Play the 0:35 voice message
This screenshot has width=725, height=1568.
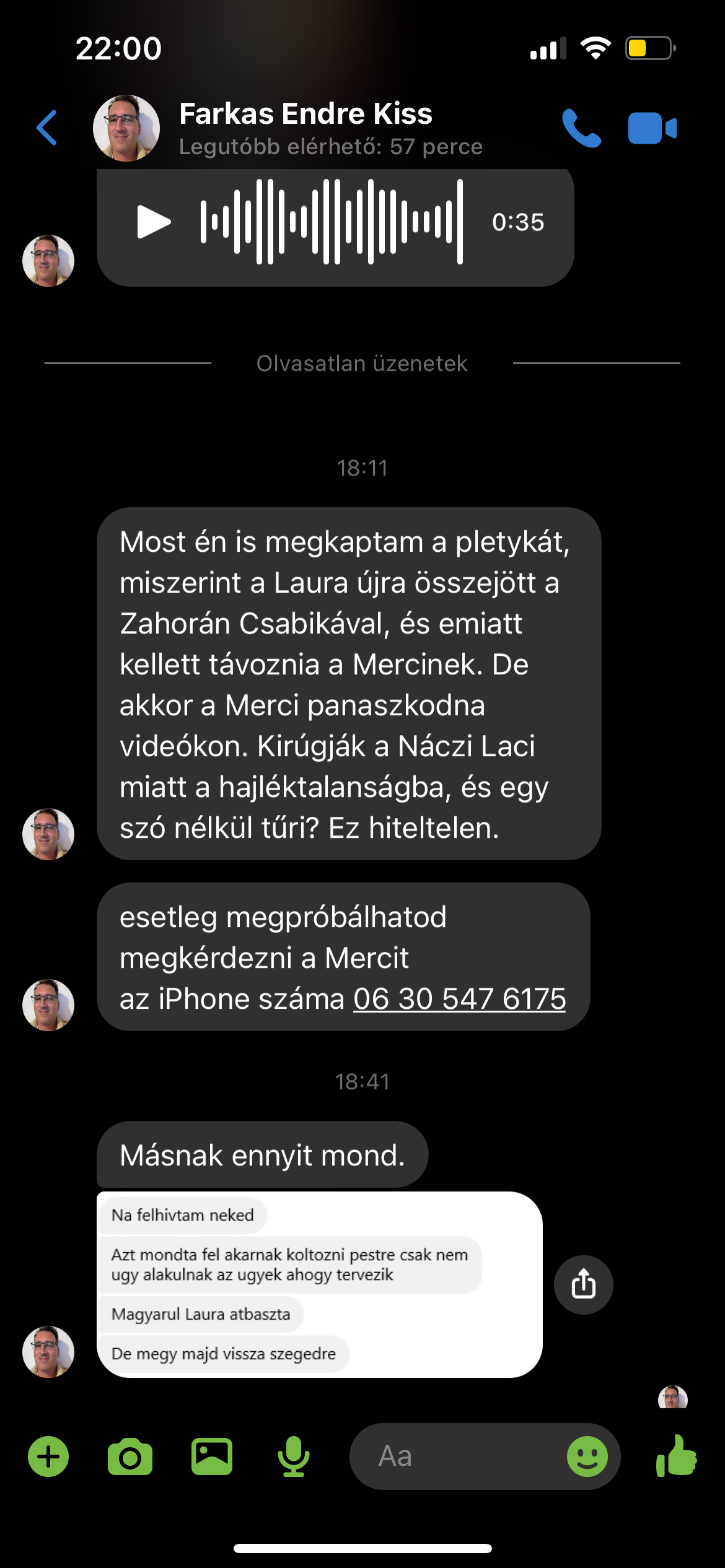pos(153,222)
